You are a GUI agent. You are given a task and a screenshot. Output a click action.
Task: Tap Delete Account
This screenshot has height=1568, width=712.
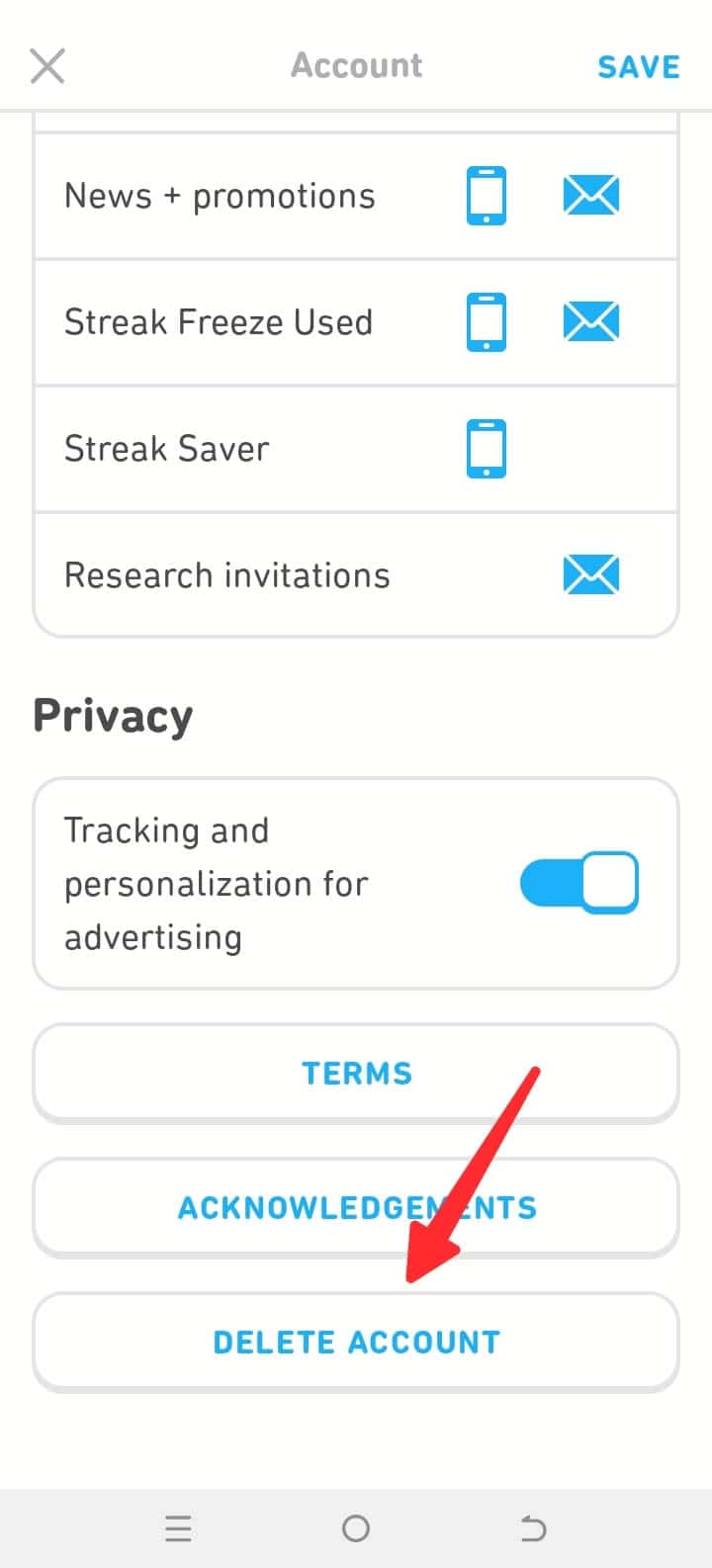pos(356,1343)
